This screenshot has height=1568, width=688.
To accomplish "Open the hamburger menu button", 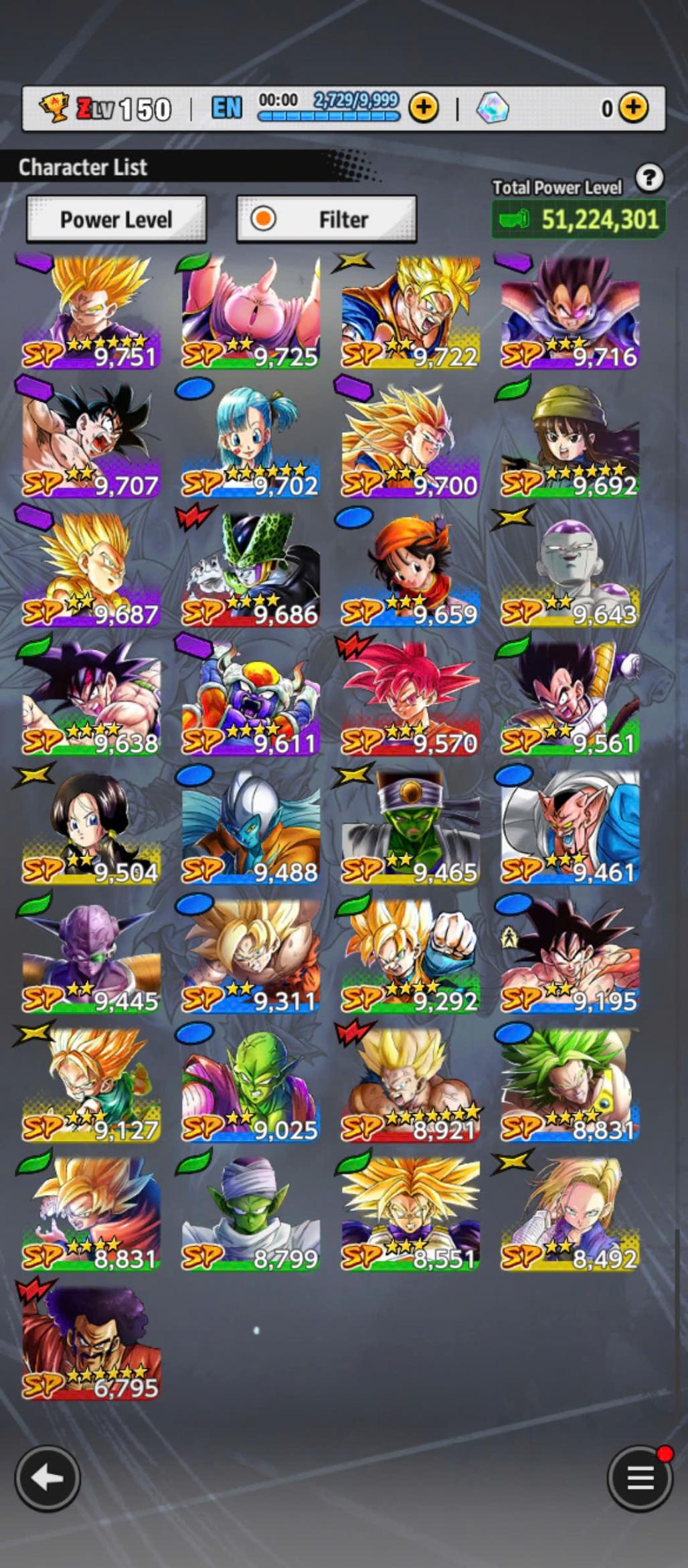I will [639, 1478].
